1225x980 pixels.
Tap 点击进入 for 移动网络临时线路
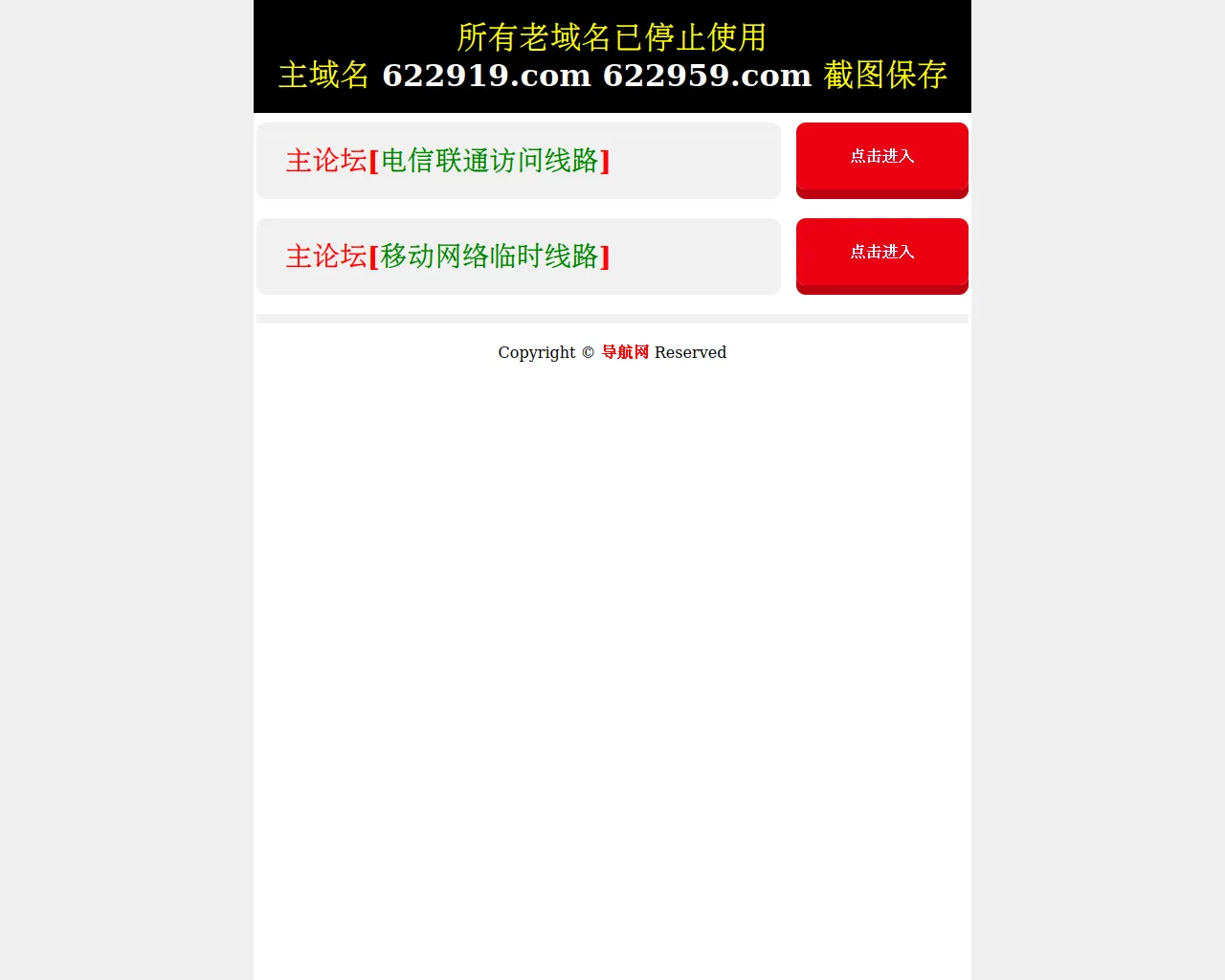pyautogui.click(x=881, y=253)
